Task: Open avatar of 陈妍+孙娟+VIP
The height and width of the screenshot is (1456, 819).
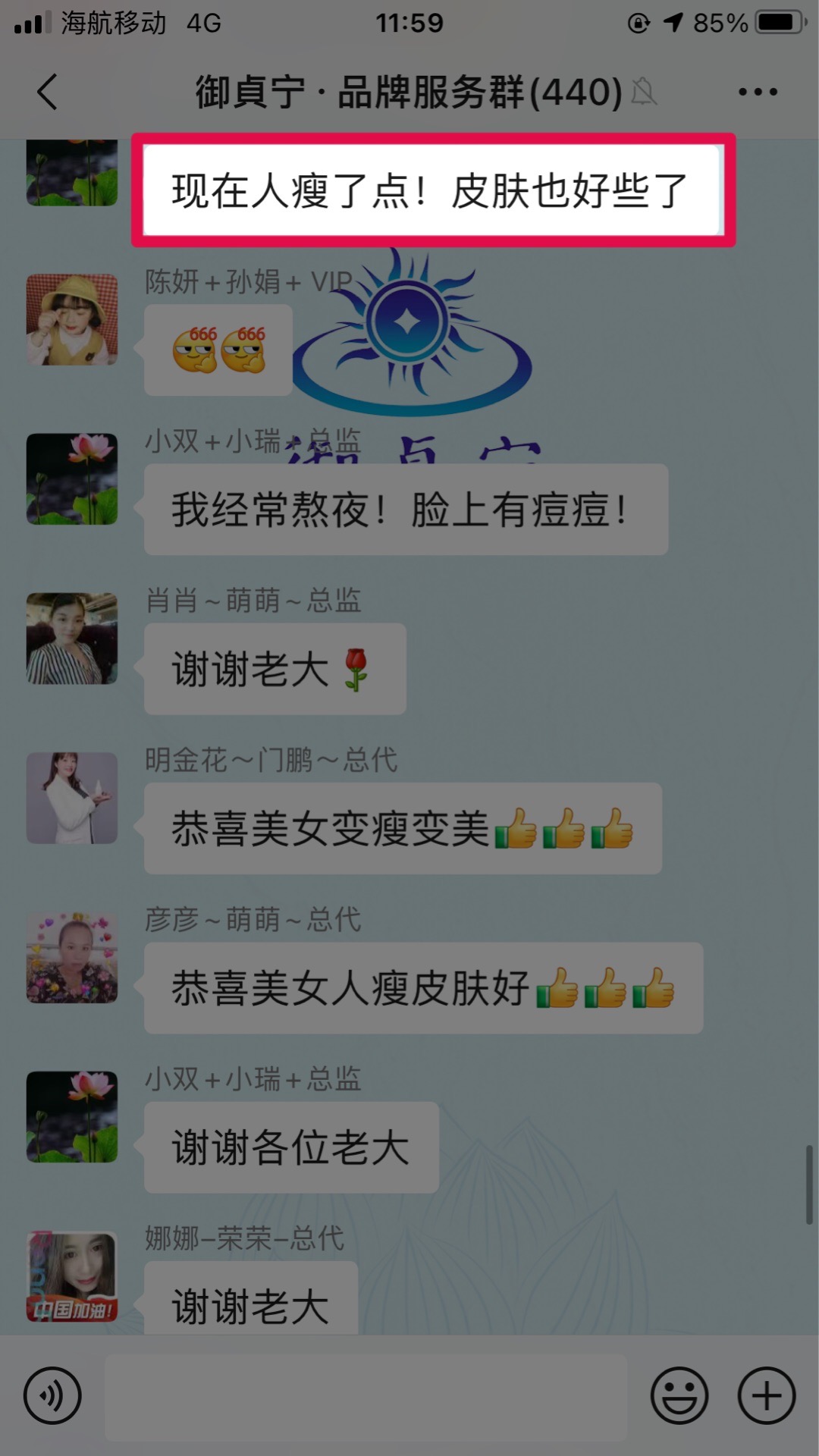Action: pyautogui.click(x=72, y=320)
